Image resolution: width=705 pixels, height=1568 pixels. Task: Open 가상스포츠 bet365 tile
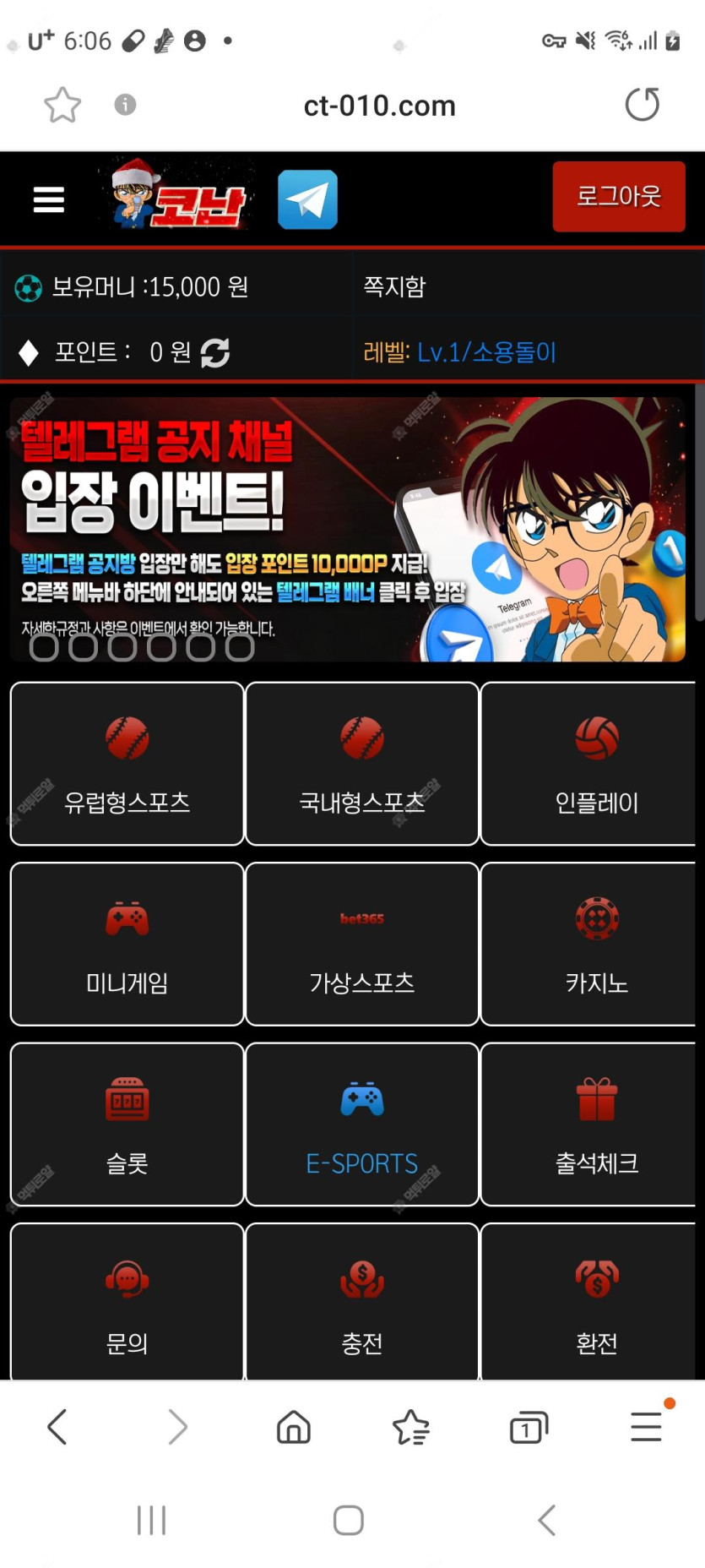coord(362,944)
